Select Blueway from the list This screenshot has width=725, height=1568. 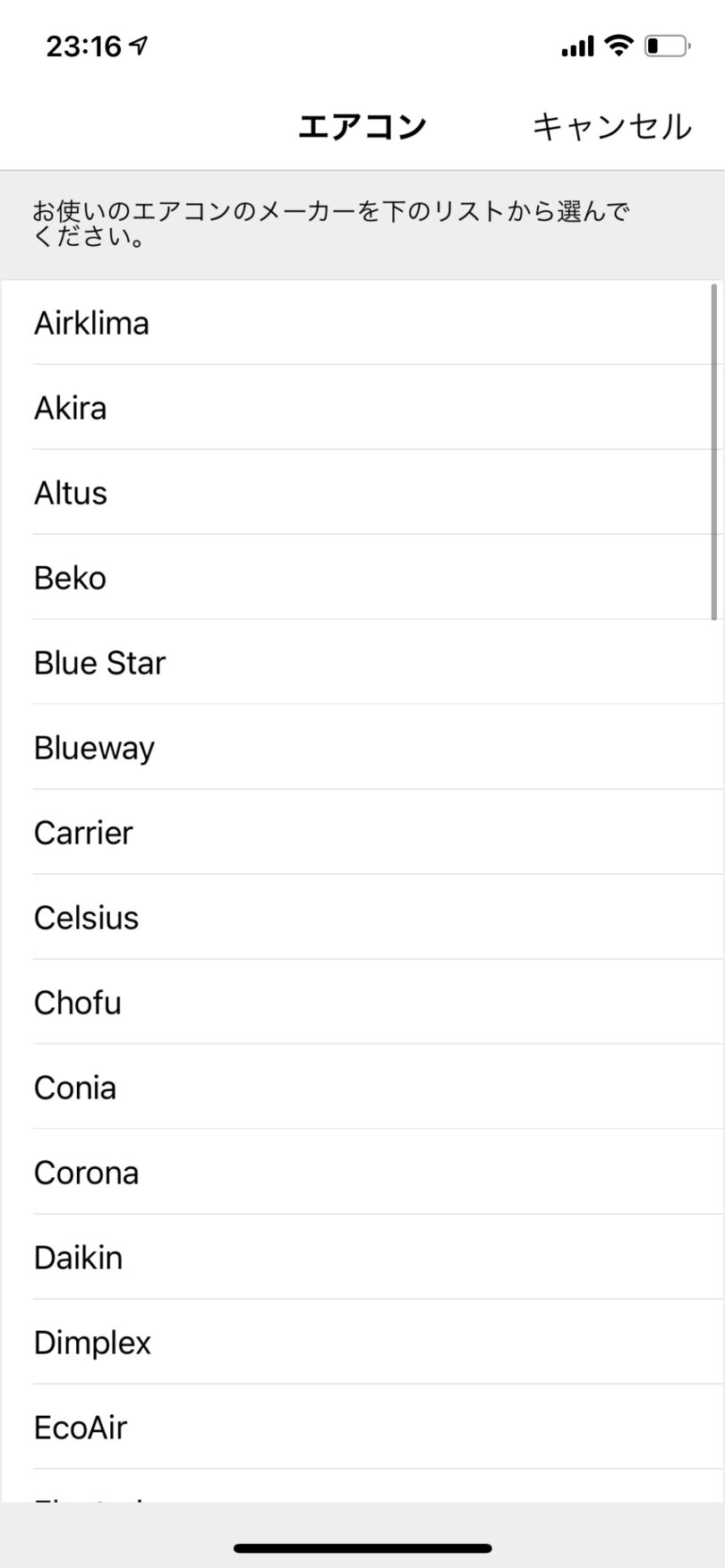(x=362, y=748)
